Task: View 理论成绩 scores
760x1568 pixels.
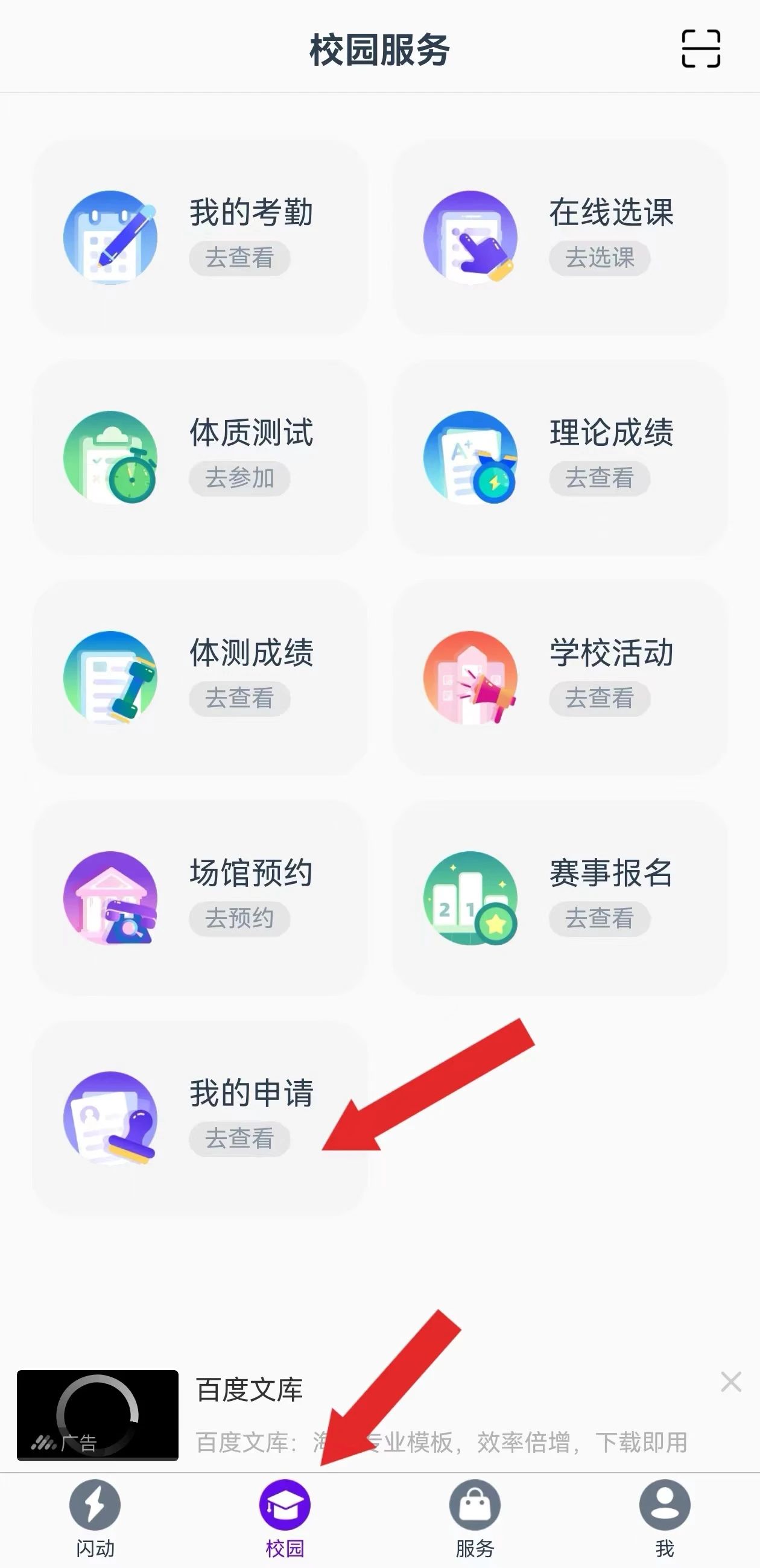Action: 560,458
